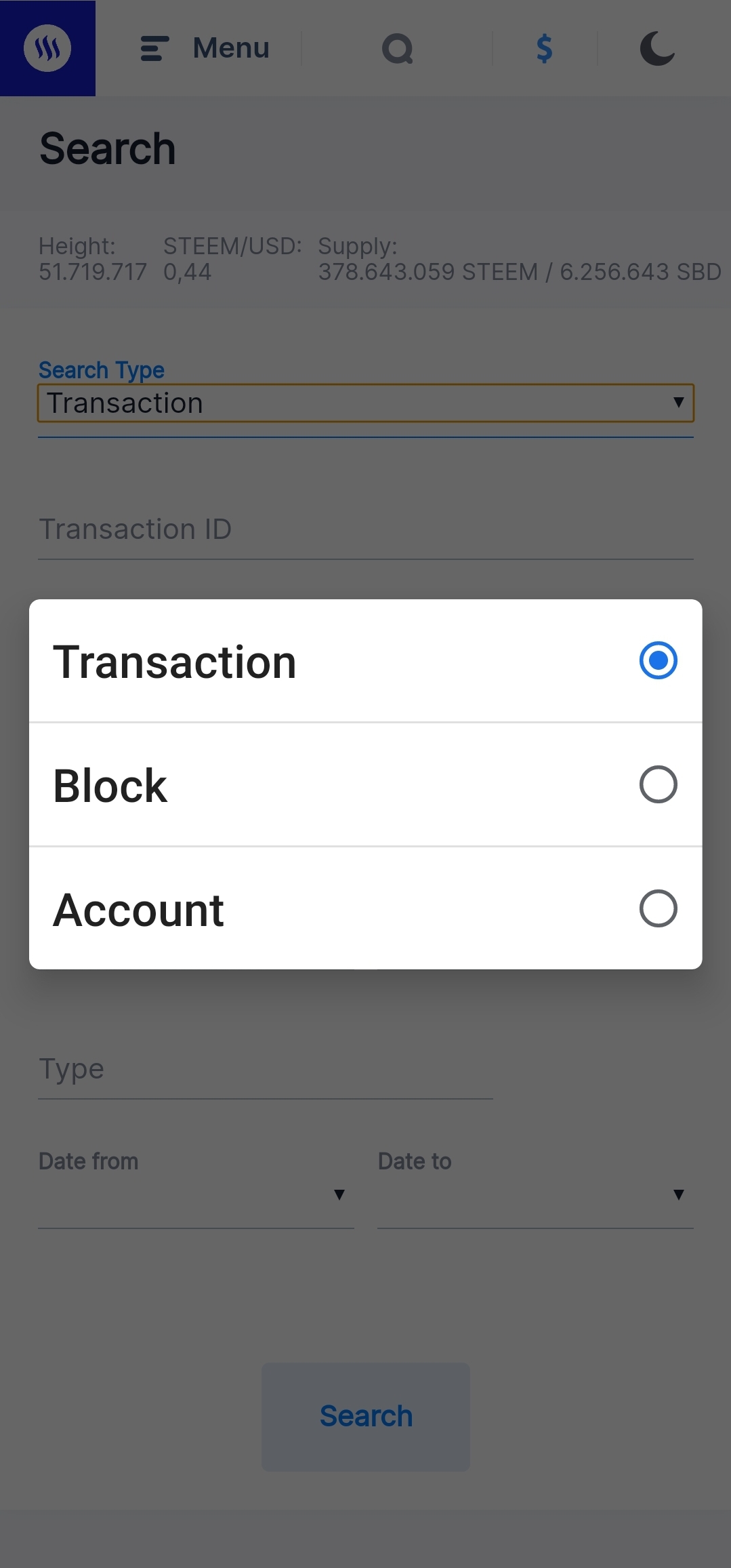The image size is (731, 1568).
Task: Switch to dark mode with moon icon
Action: click(x=657, y=49)
